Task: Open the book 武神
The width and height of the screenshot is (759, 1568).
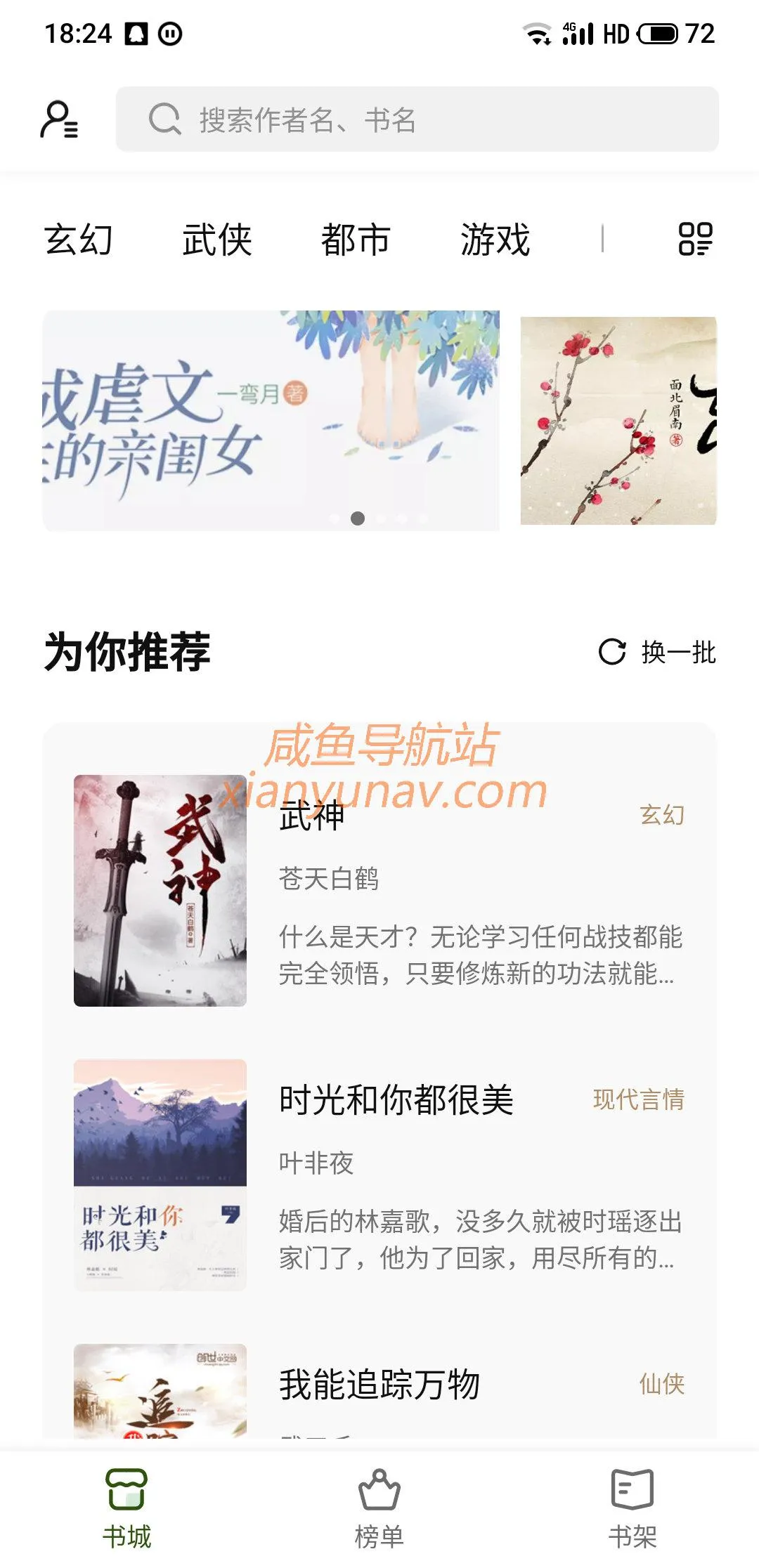Action: coord(379,889)
